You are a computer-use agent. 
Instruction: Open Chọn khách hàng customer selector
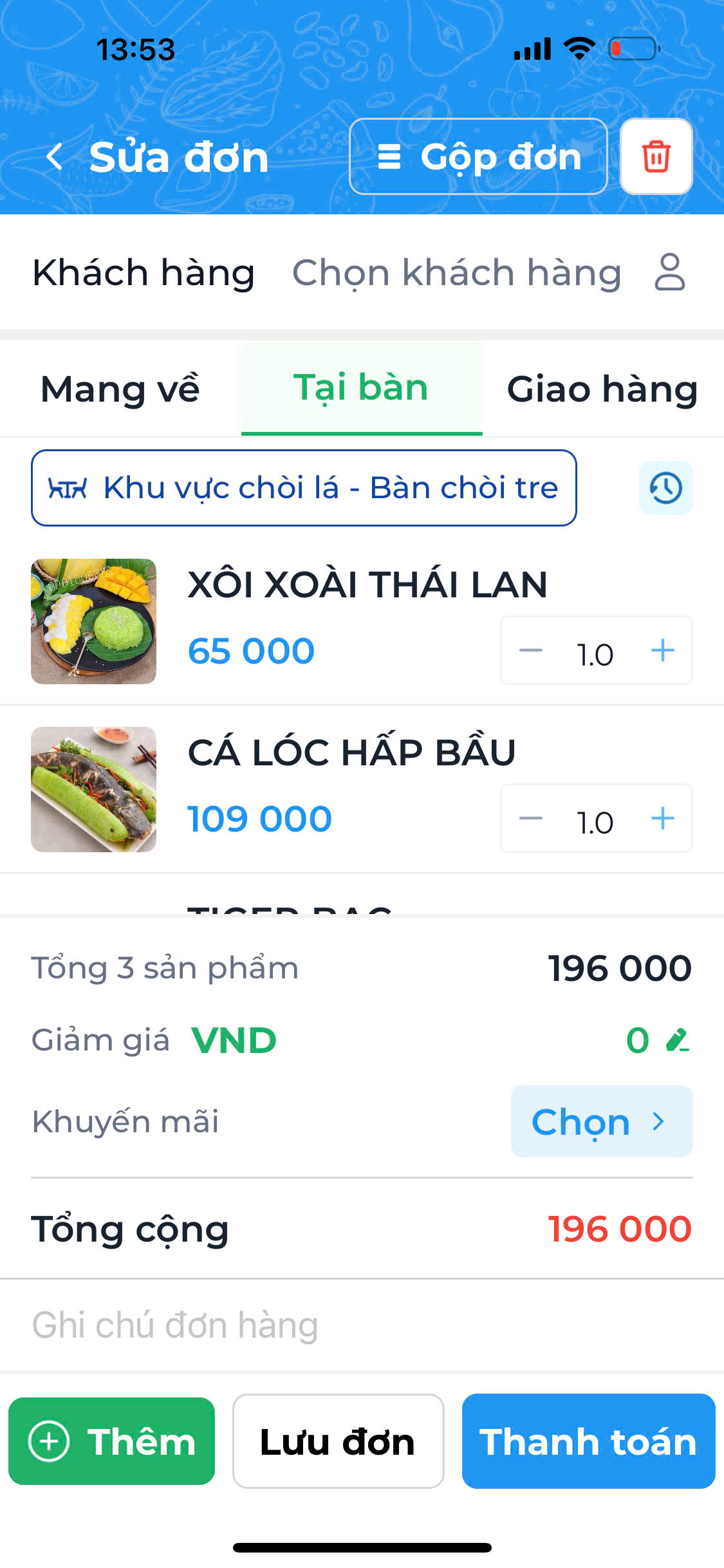tap(488, 272)
